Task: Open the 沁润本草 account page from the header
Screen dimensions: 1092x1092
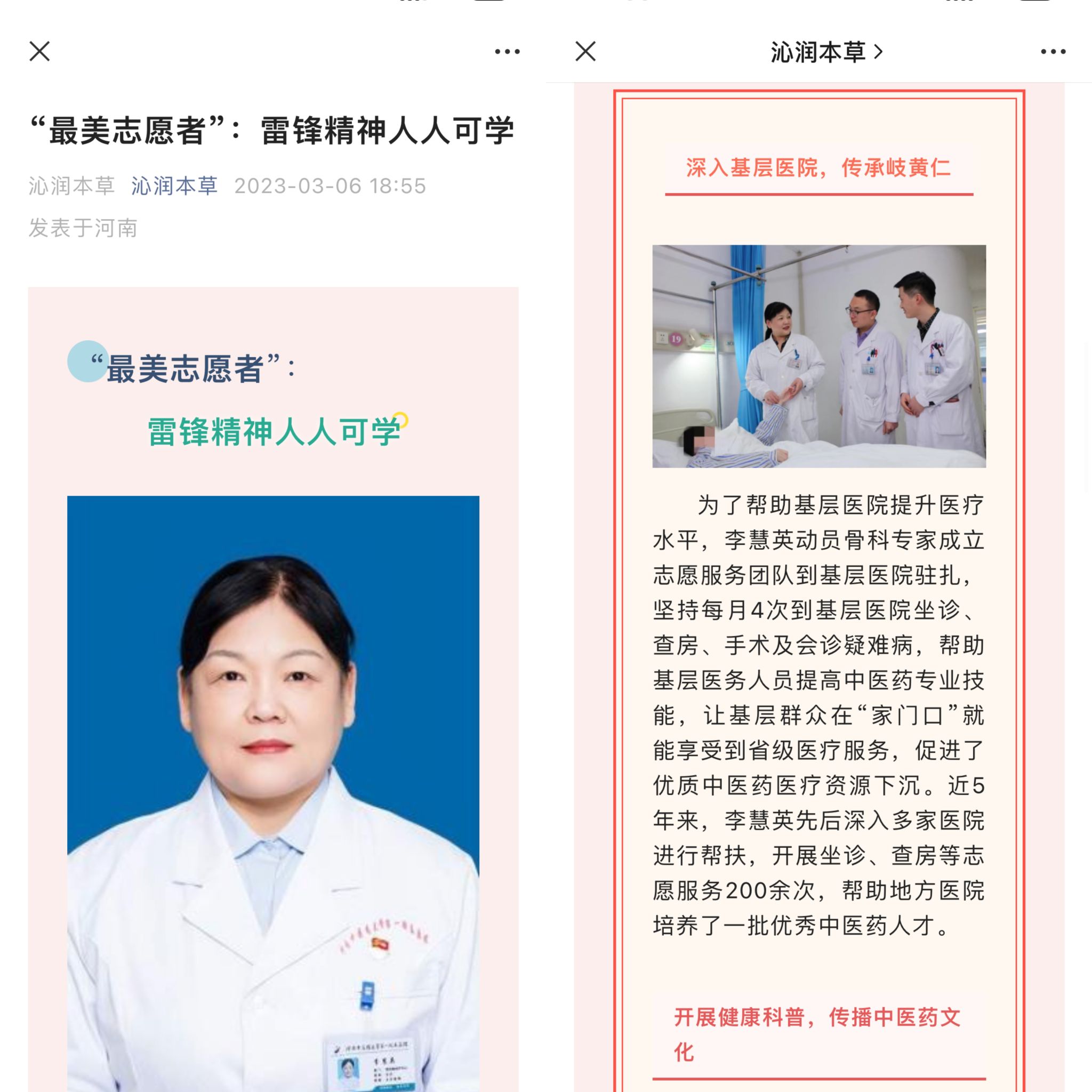Action: 826,52
